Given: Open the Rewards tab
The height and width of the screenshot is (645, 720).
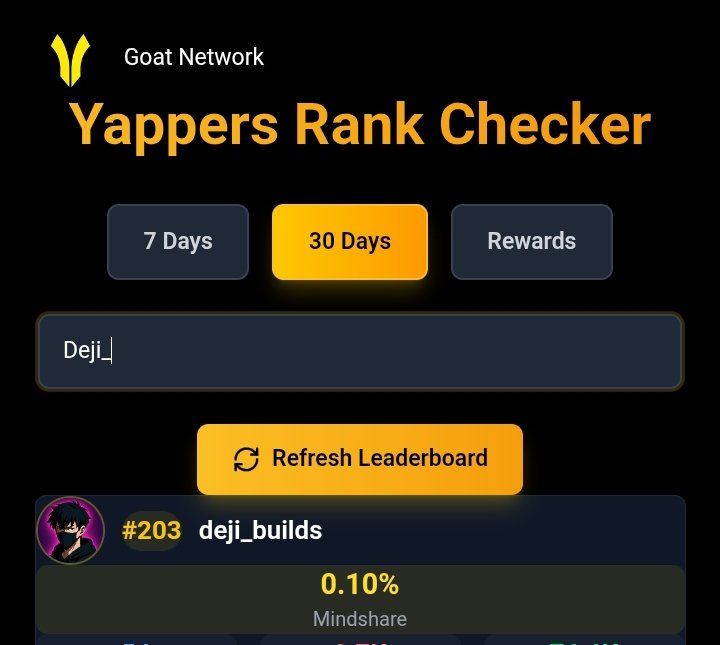Looking at the screenshot, I should pos(531,242).
